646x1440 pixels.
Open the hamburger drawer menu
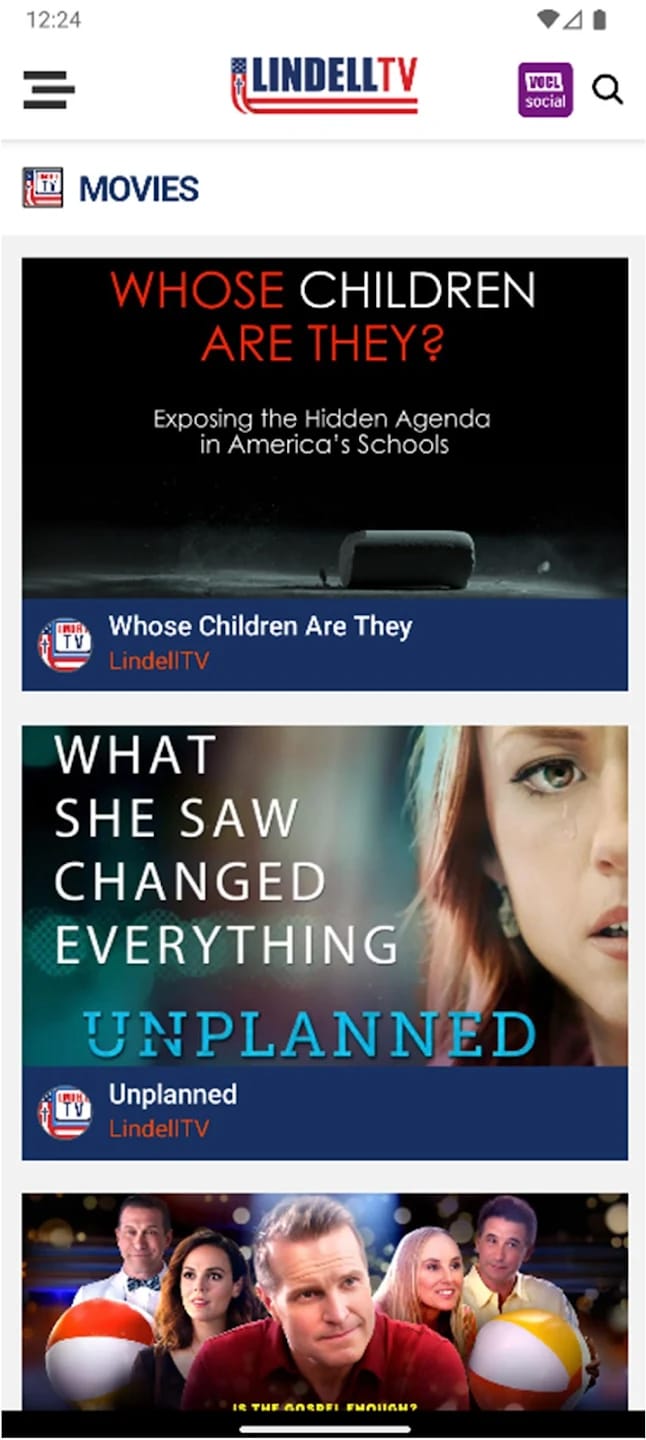point(48,90)
